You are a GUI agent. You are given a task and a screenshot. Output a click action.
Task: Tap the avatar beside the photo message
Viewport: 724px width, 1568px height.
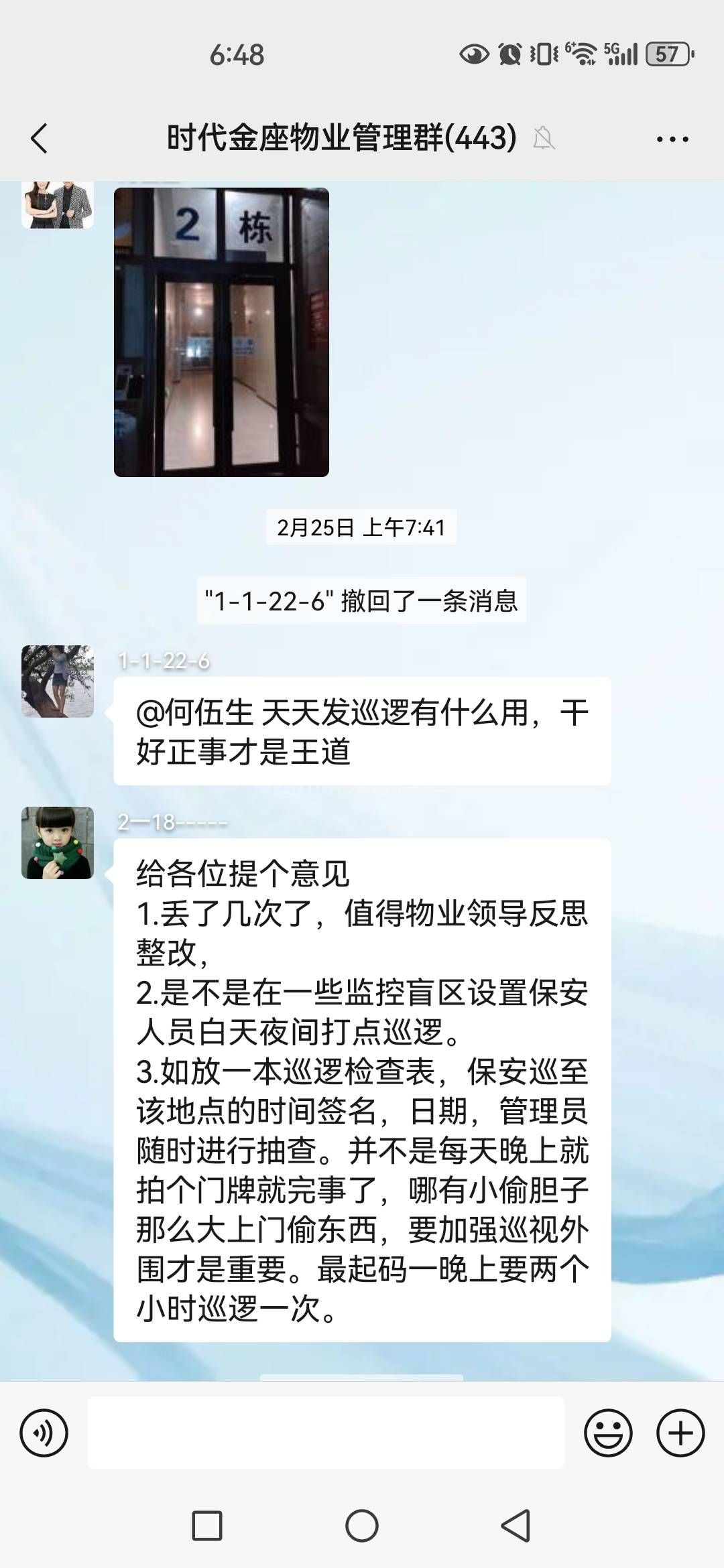(58, 205)
